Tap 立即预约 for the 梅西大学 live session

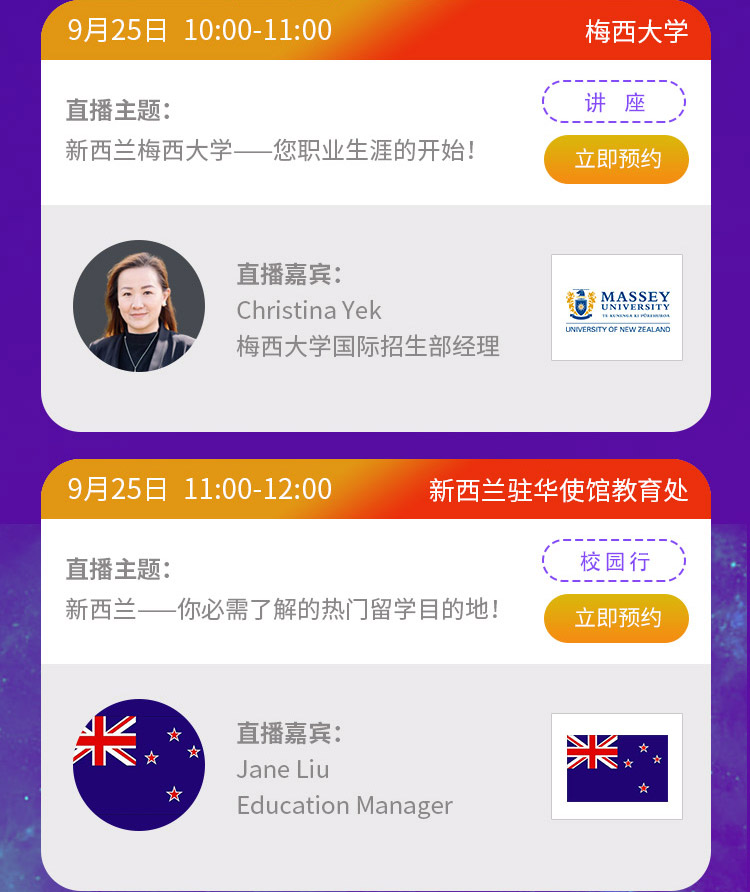coord(616,159)
